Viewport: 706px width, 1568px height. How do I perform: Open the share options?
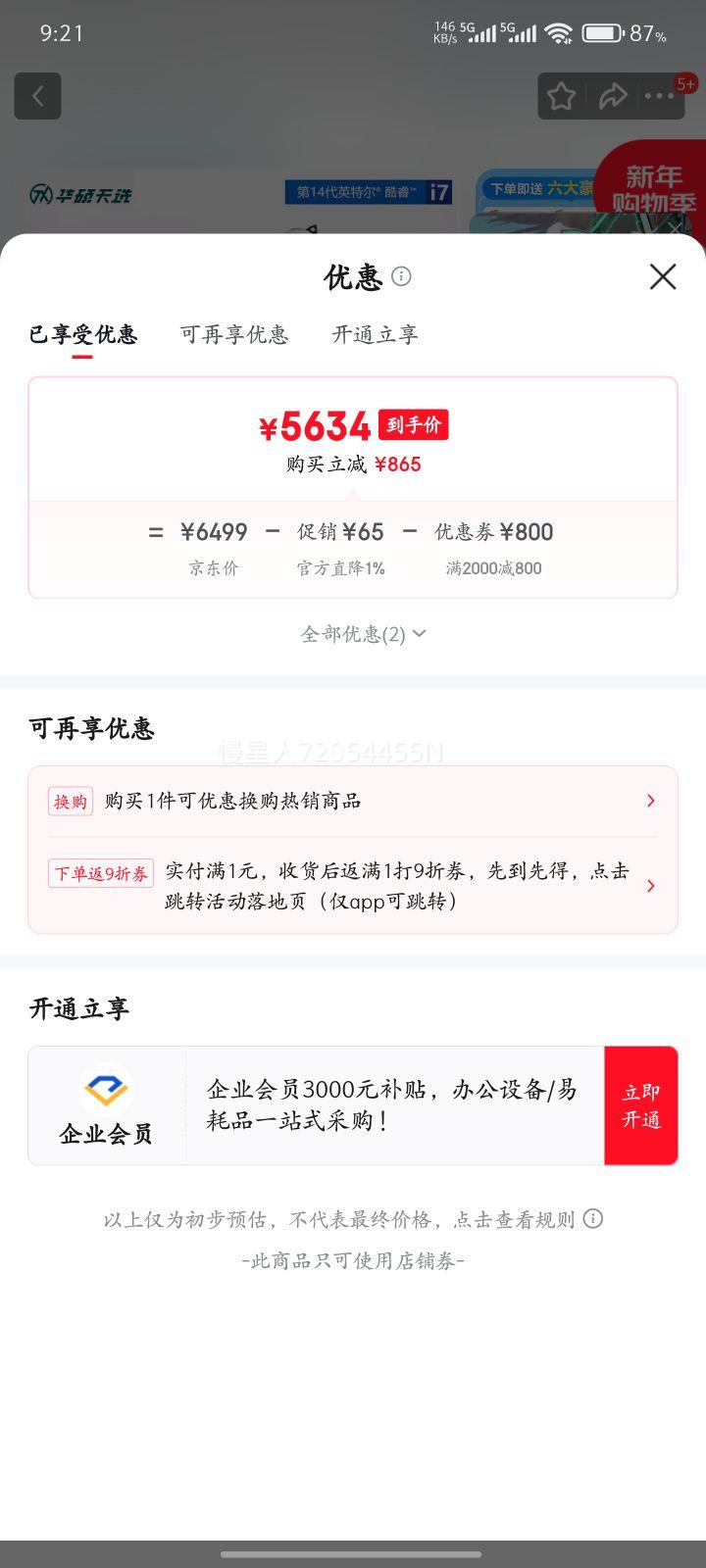pos(615,95)
